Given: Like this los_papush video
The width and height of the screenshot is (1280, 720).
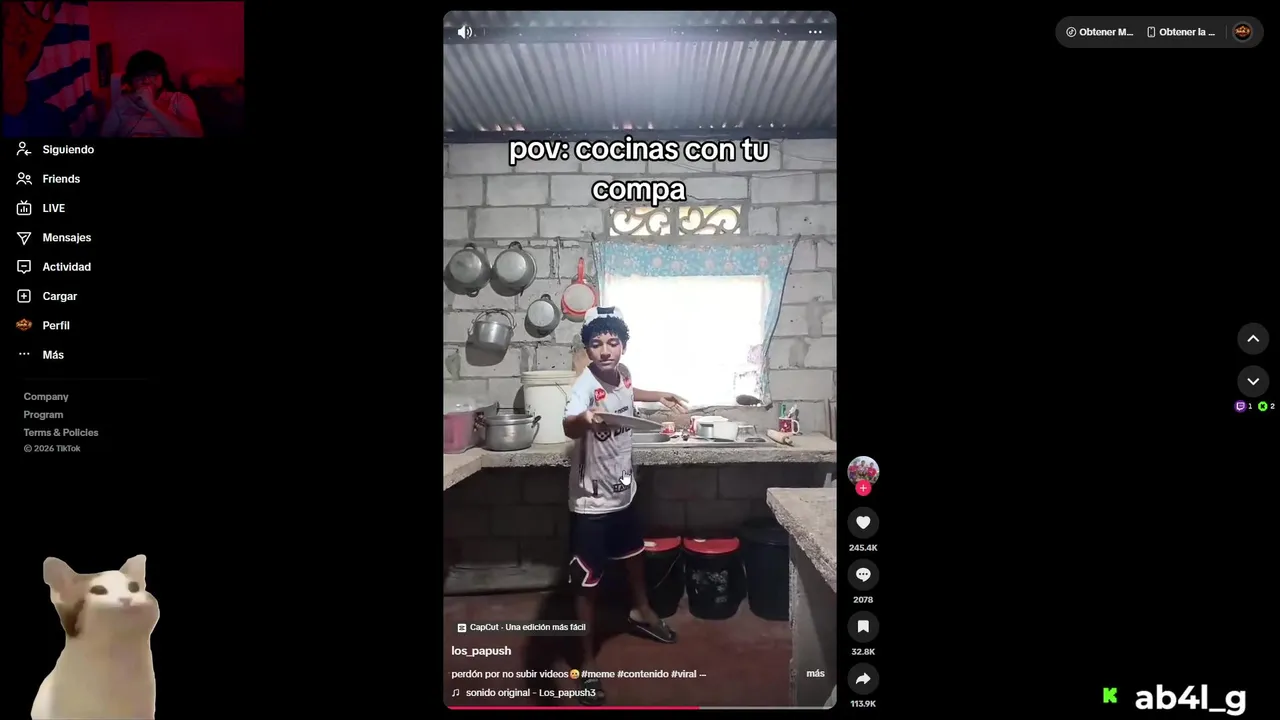Looking at the screenshot, I should tap(863, 522).
